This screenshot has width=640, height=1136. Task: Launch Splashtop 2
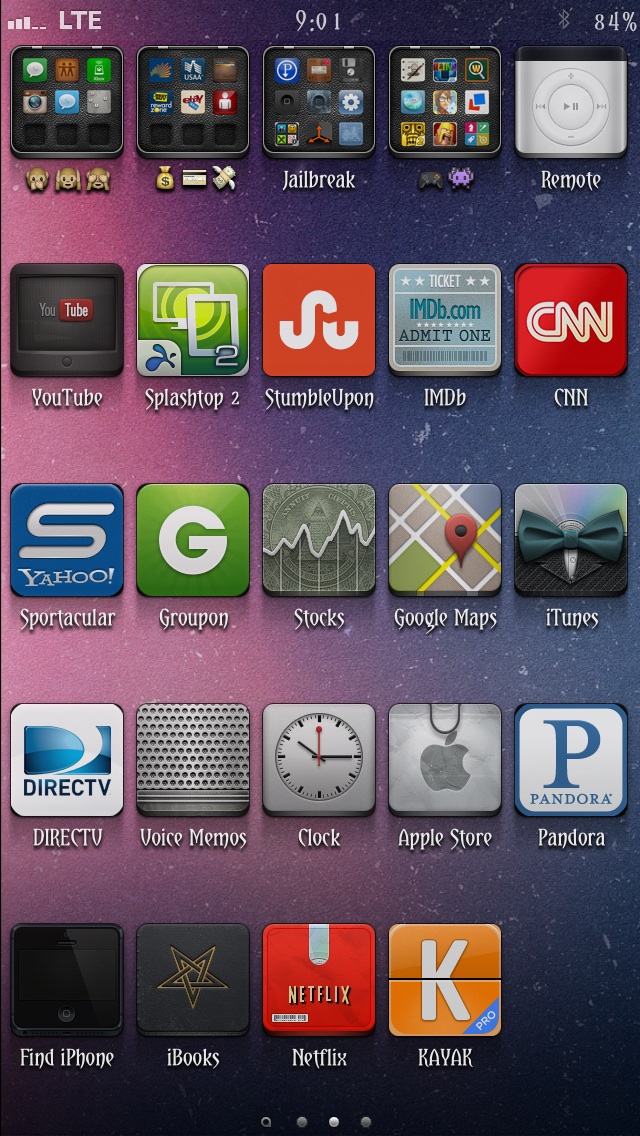point(193,320)
